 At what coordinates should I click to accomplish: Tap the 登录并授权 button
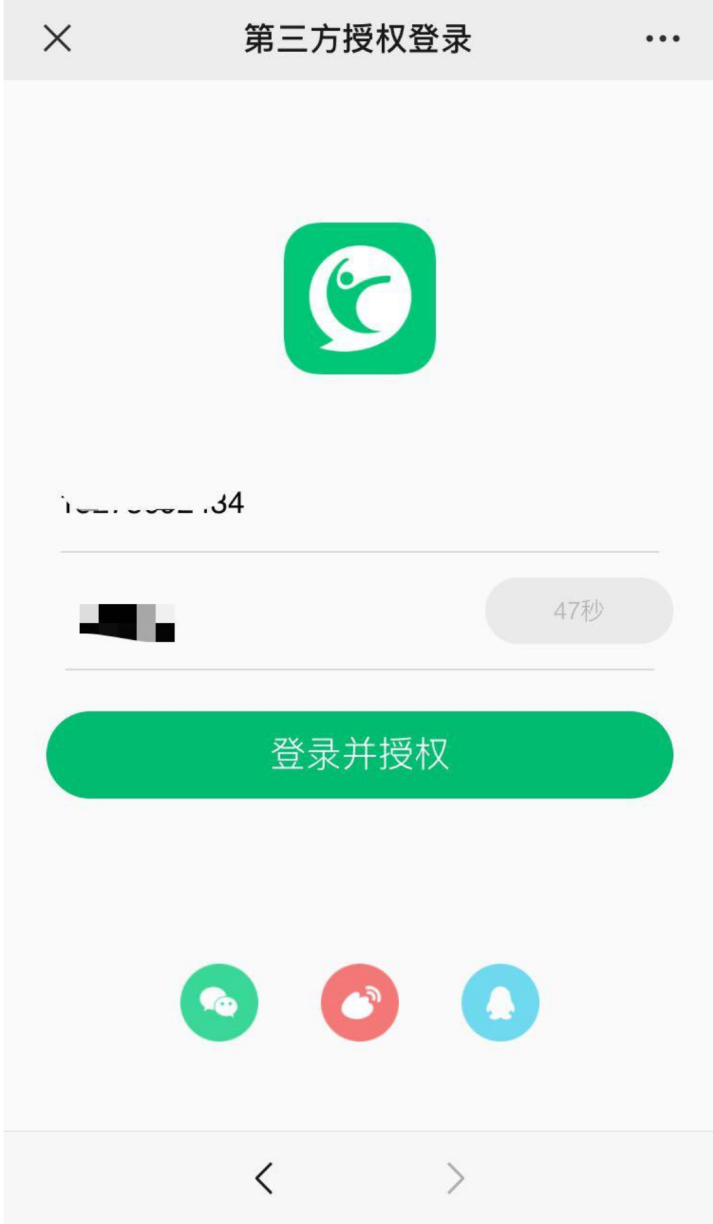coord(359,755)
